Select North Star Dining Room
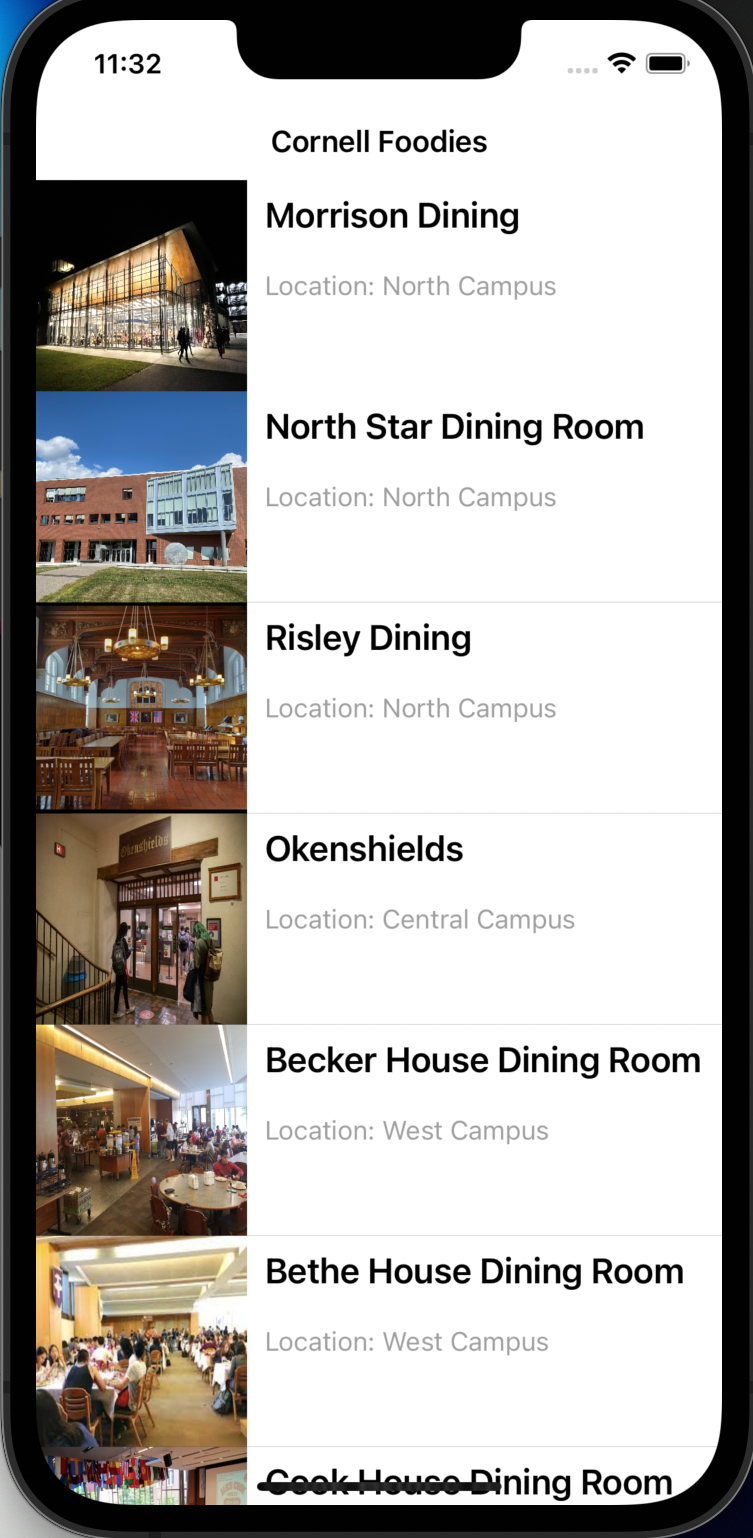 pyautogui.click(x=454, y=428)
